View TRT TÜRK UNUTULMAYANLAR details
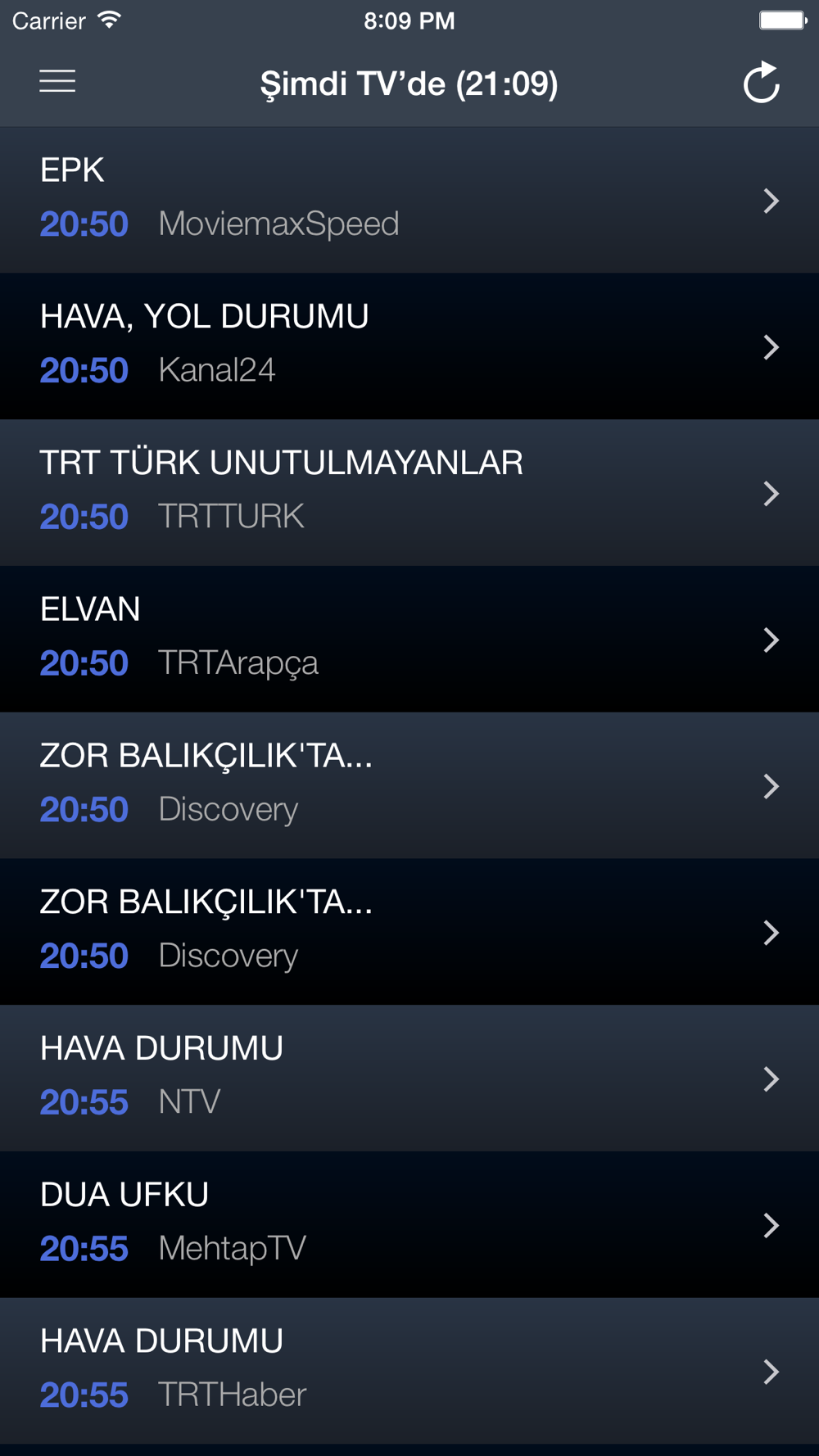The height and width of the screenshot is (1456, 819). click(409, 492)
